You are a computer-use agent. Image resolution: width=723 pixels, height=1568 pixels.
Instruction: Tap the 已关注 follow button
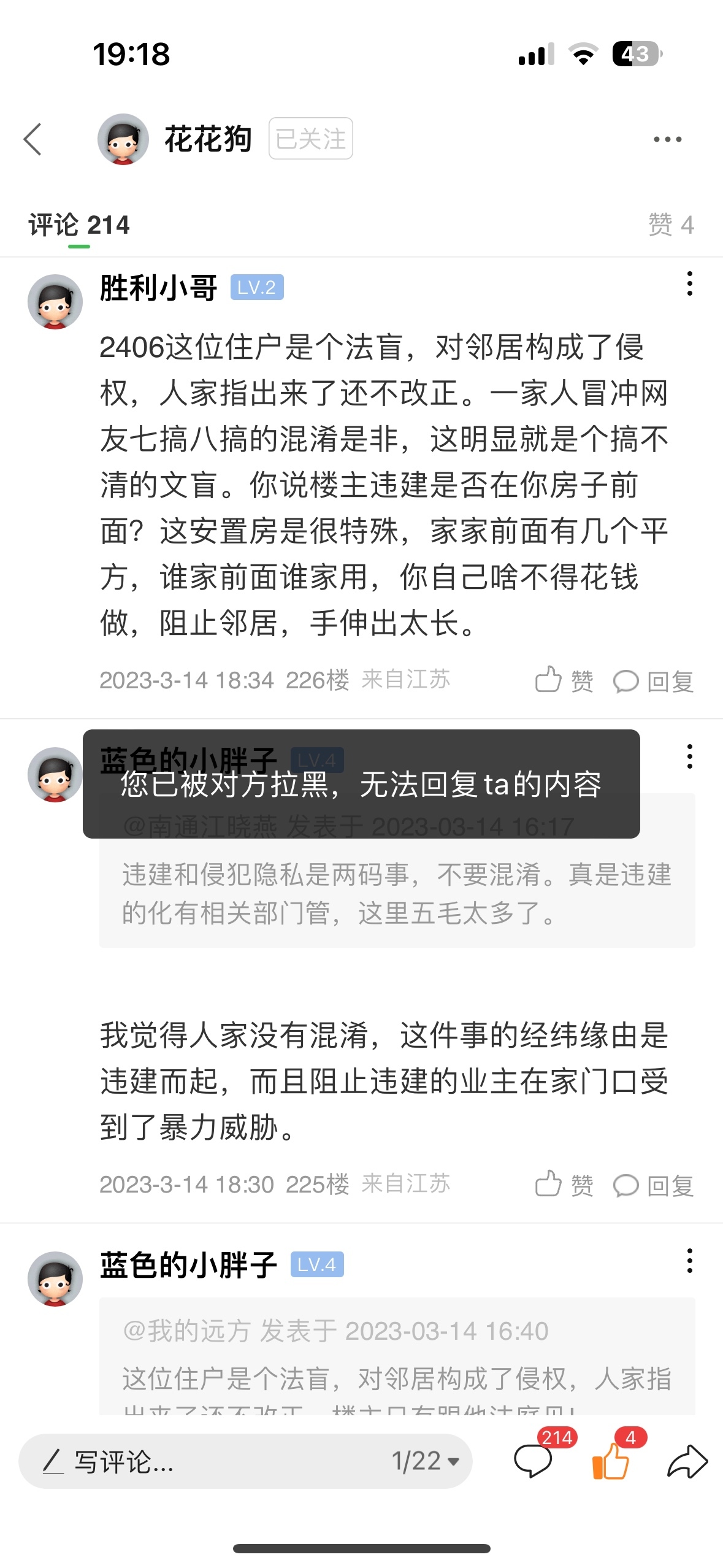[x=310, y=139]
